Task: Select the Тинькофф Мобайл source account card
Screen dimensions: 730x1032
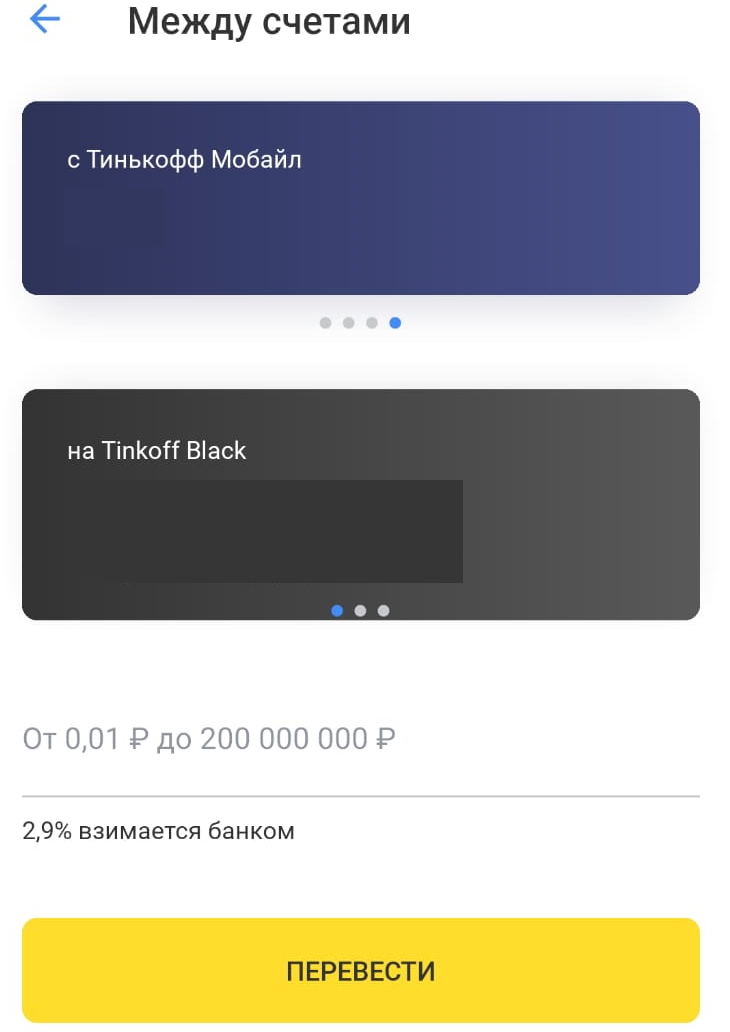Action: [x=361, y=197]
